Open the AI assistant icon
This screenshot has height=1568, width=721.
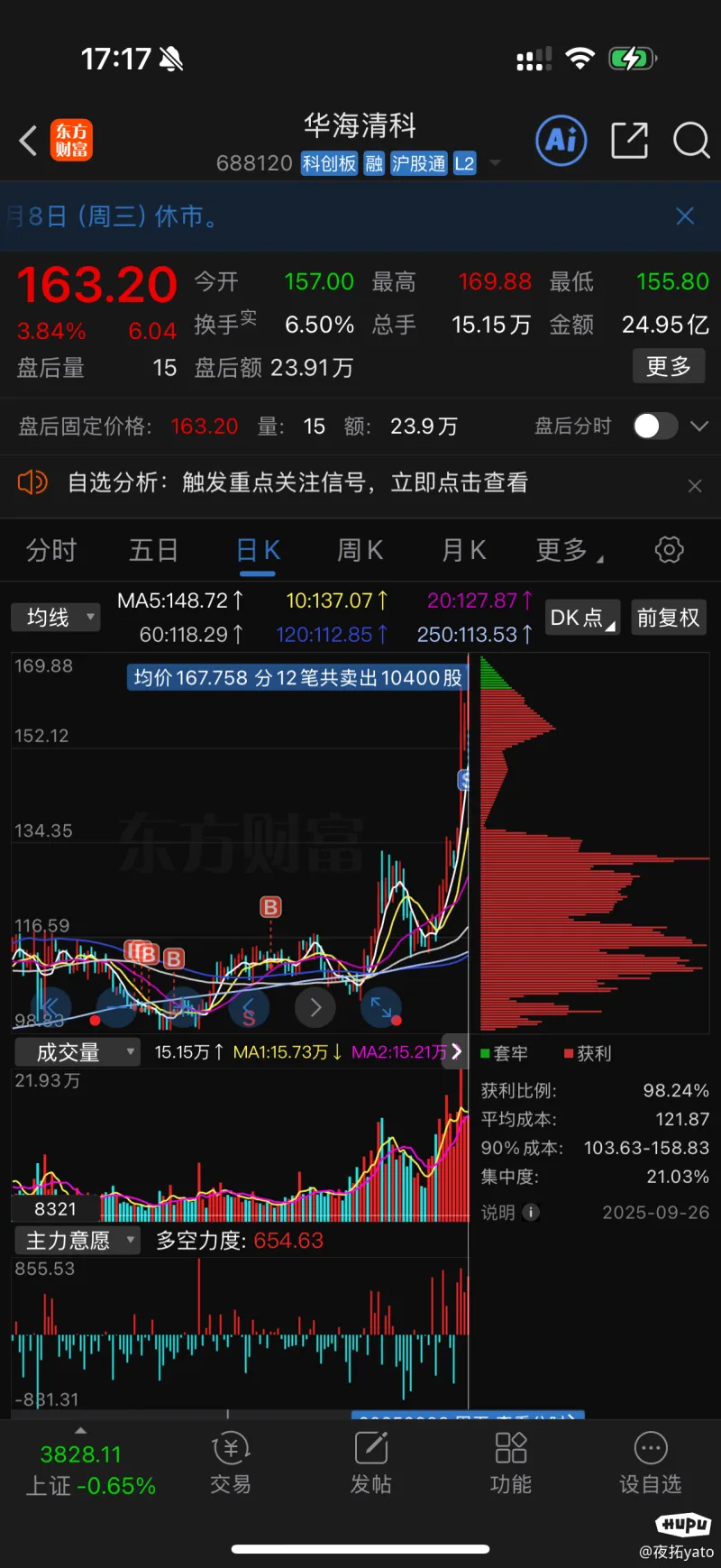point(561,141)
